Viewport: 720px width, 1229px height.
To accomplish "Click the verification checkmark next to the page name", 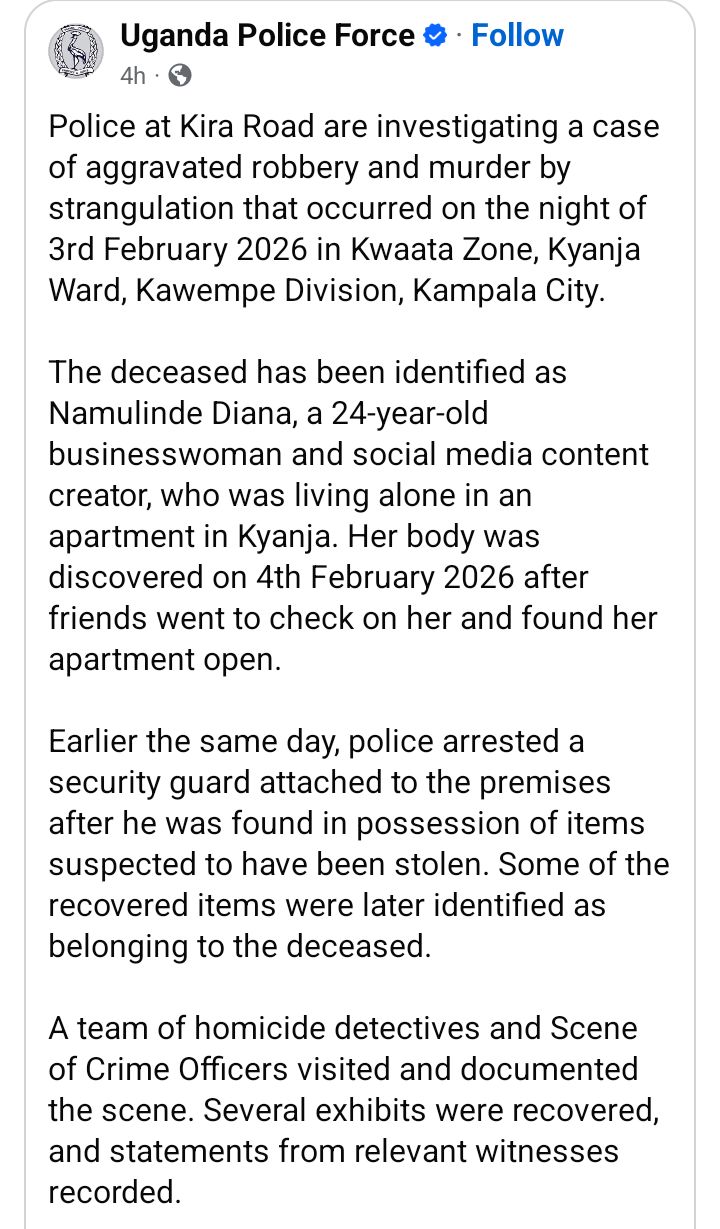I will click(x=434, y=34).
